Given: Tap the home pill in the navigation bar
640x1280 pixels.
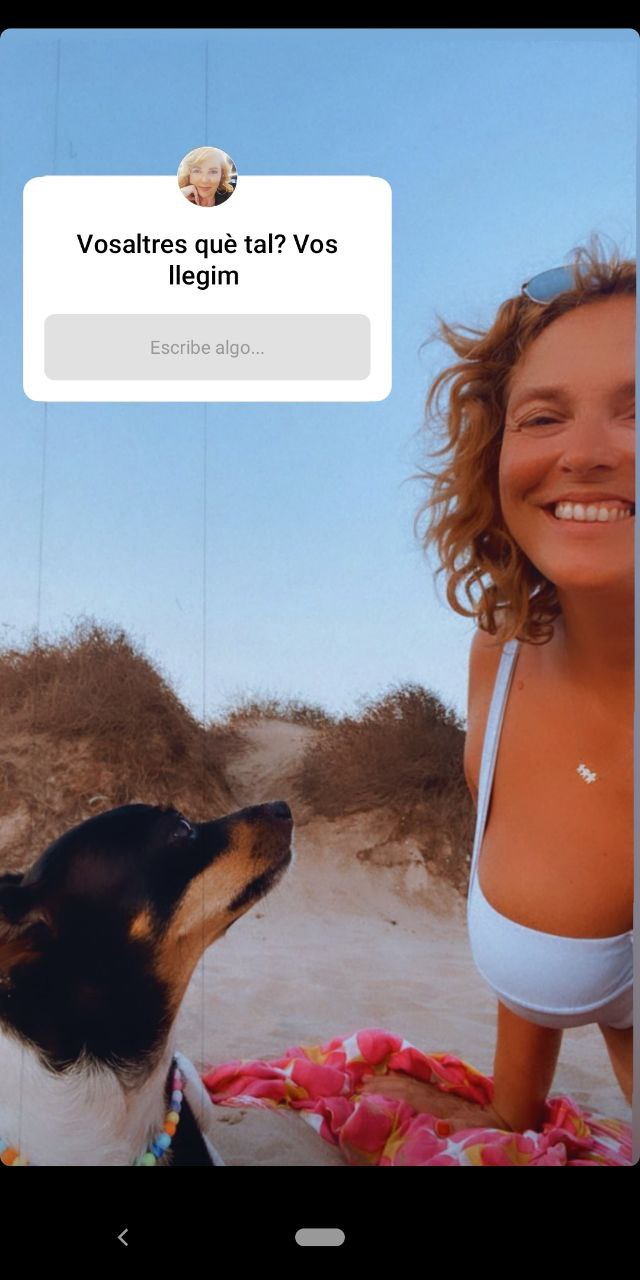Looking at the screenshot, I should tap(320, 1237).
